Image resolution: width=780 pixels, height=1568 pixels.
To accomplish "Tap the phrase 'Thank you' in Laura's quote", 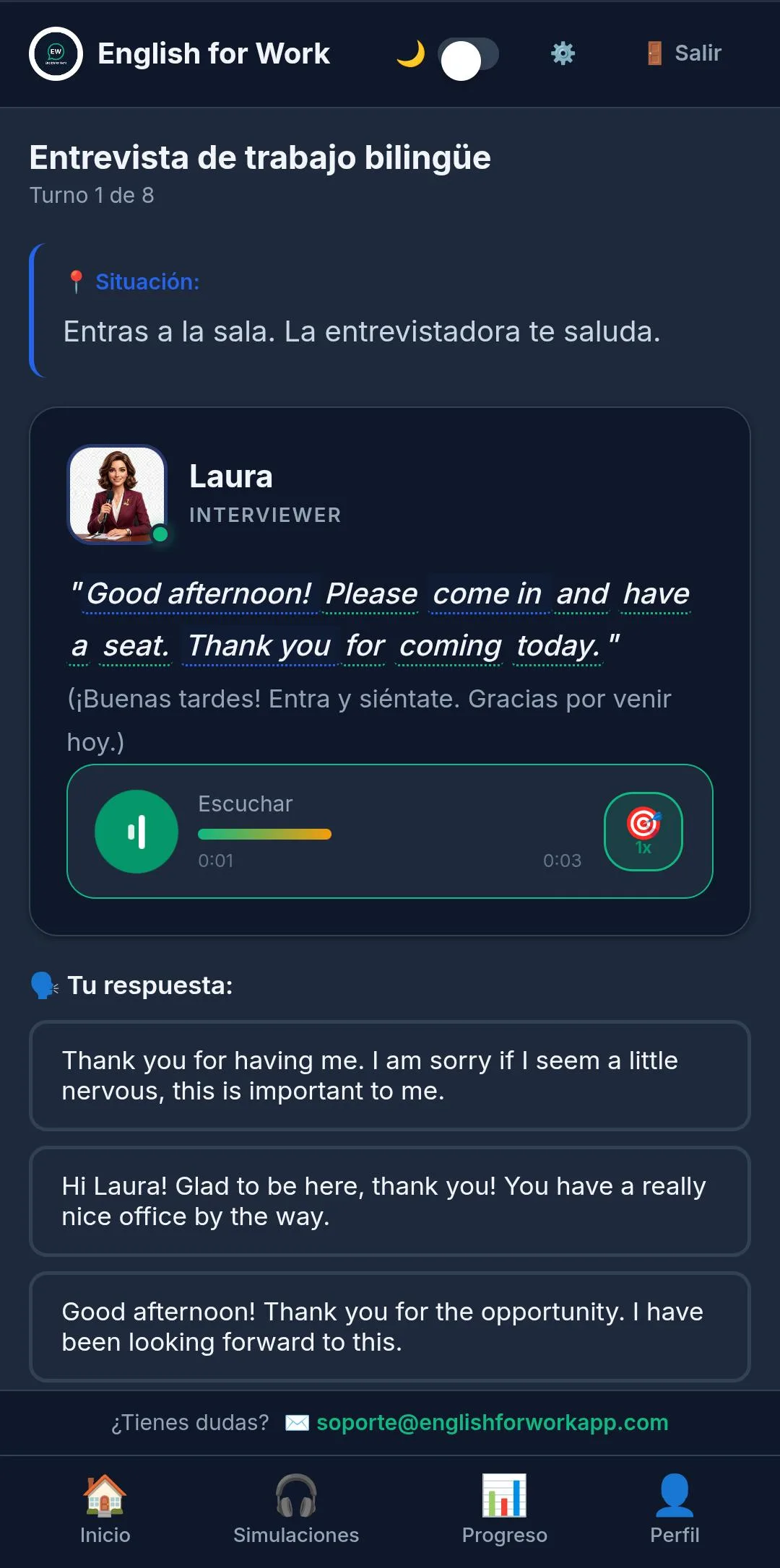I will pos(259,645).
